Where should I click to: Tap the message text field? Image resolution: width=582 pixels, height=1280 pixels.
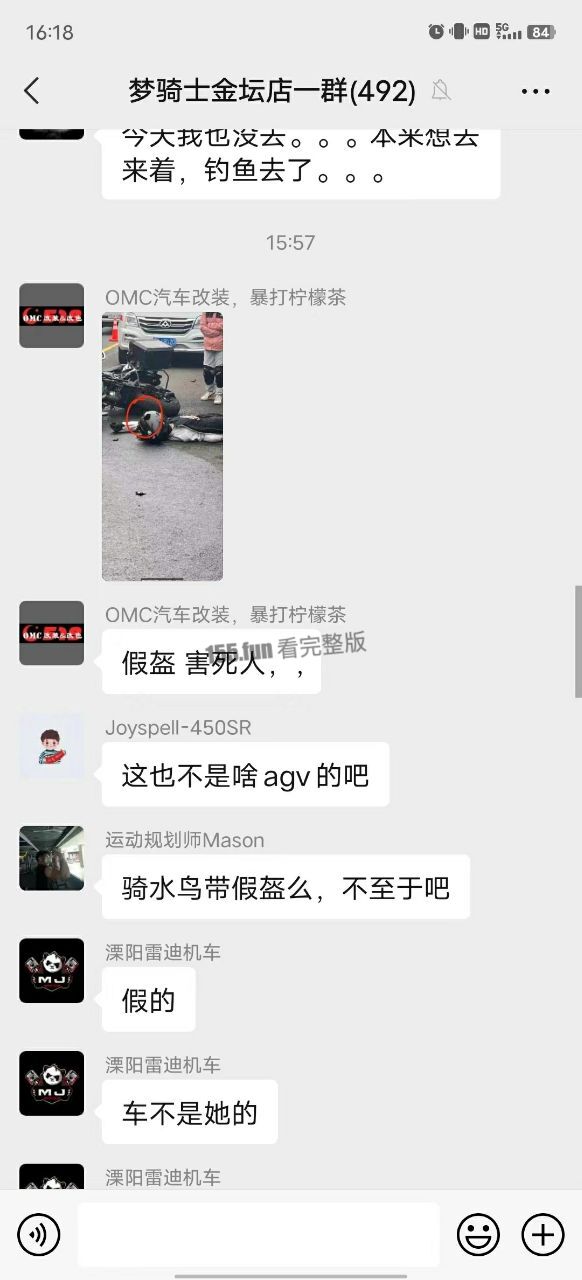pyautogui.click(x=258, y=1235)
